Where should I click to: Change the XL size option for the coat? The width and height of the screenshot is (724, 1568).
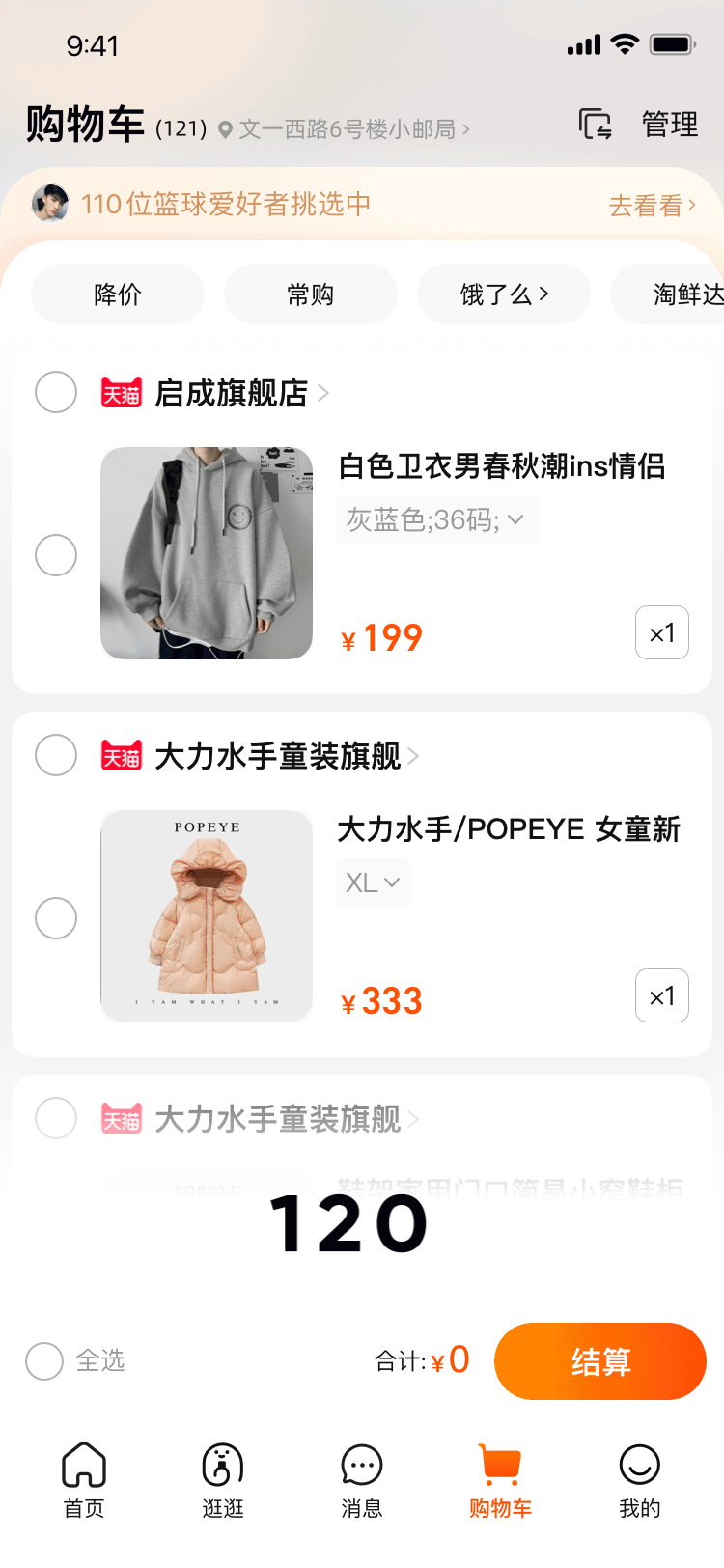pyautogui.click(x=373, y=882)
